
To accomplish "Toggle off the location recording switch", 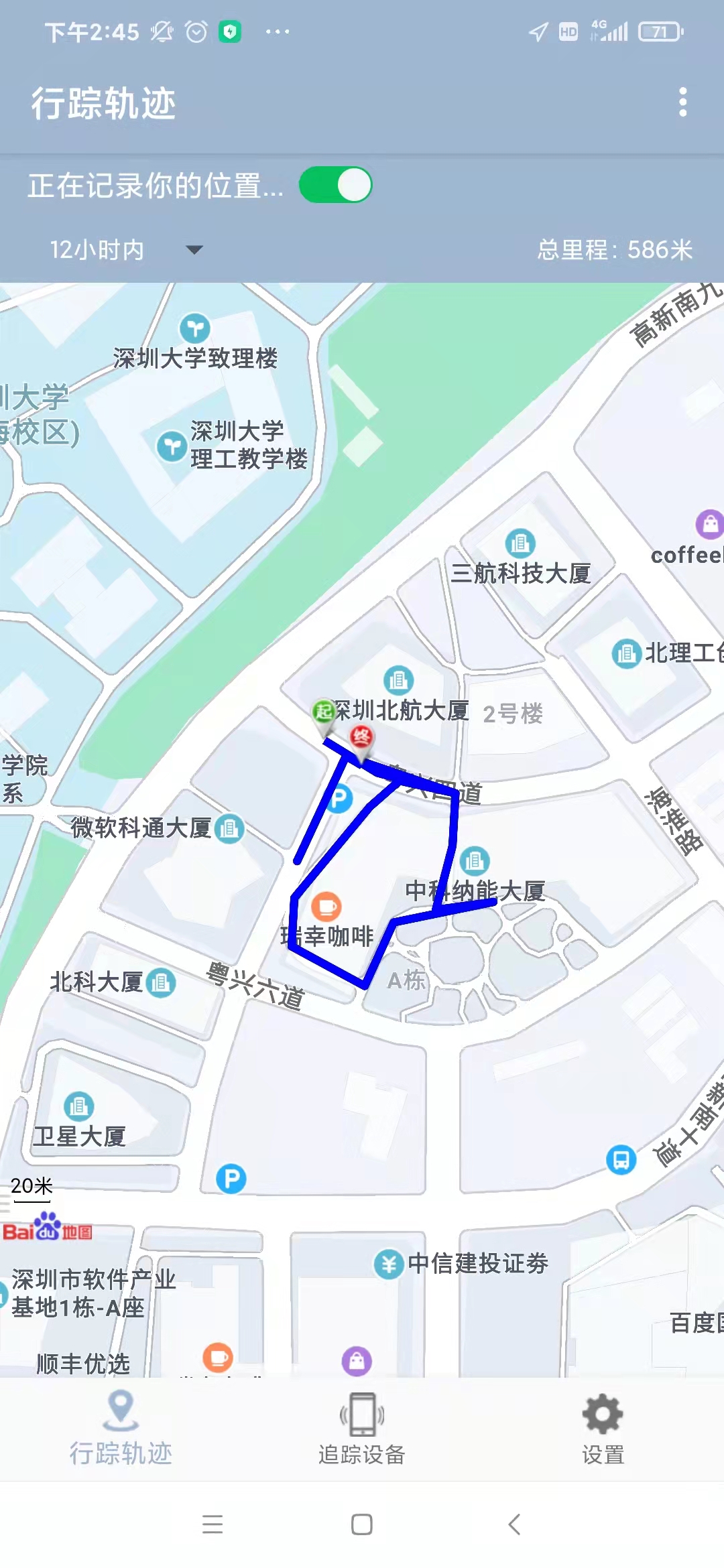I will click(337, 185).
